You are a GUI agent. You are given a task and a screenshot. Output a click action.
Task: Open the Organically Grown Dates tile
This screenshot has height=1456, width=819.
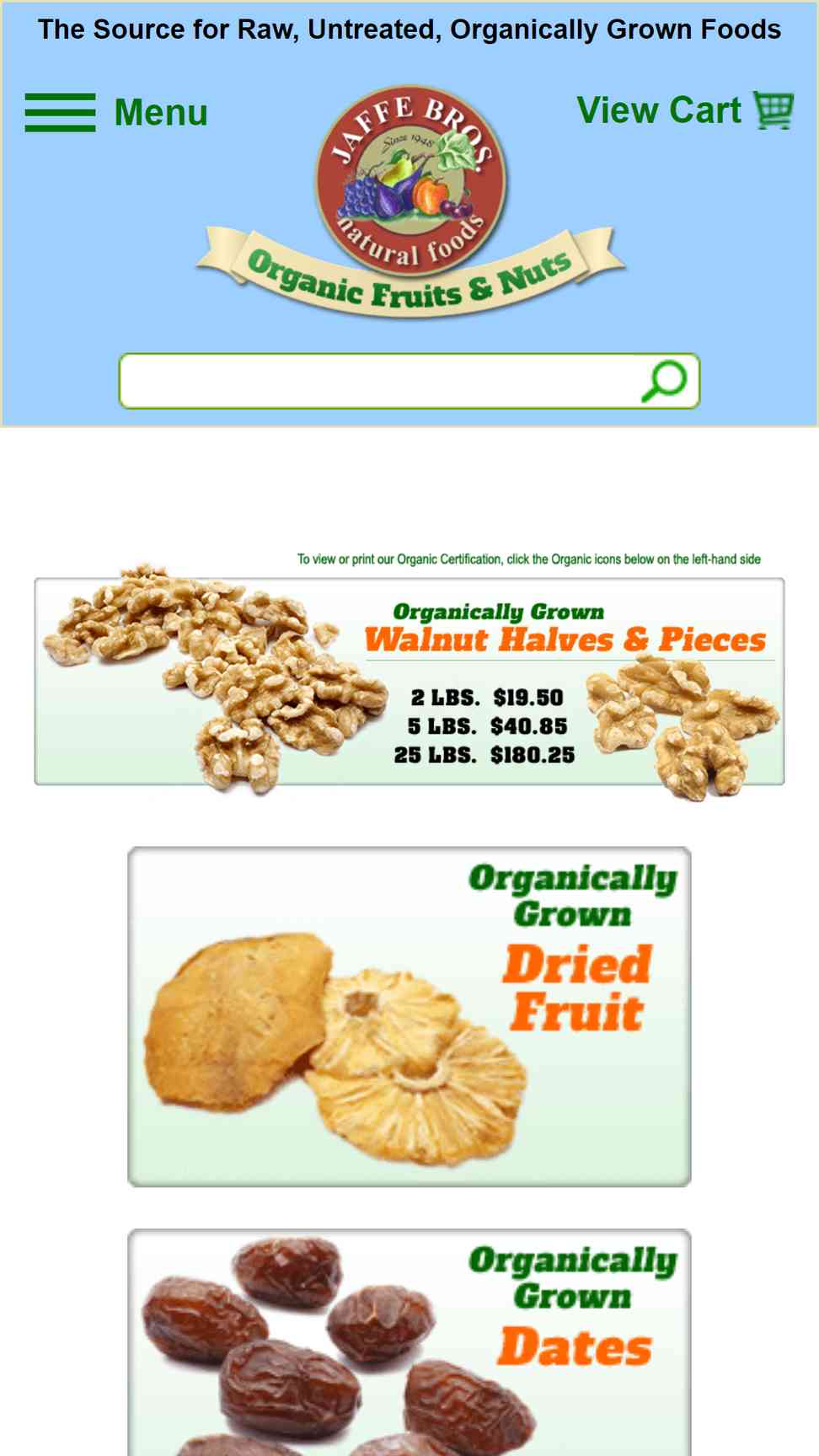409,1342
